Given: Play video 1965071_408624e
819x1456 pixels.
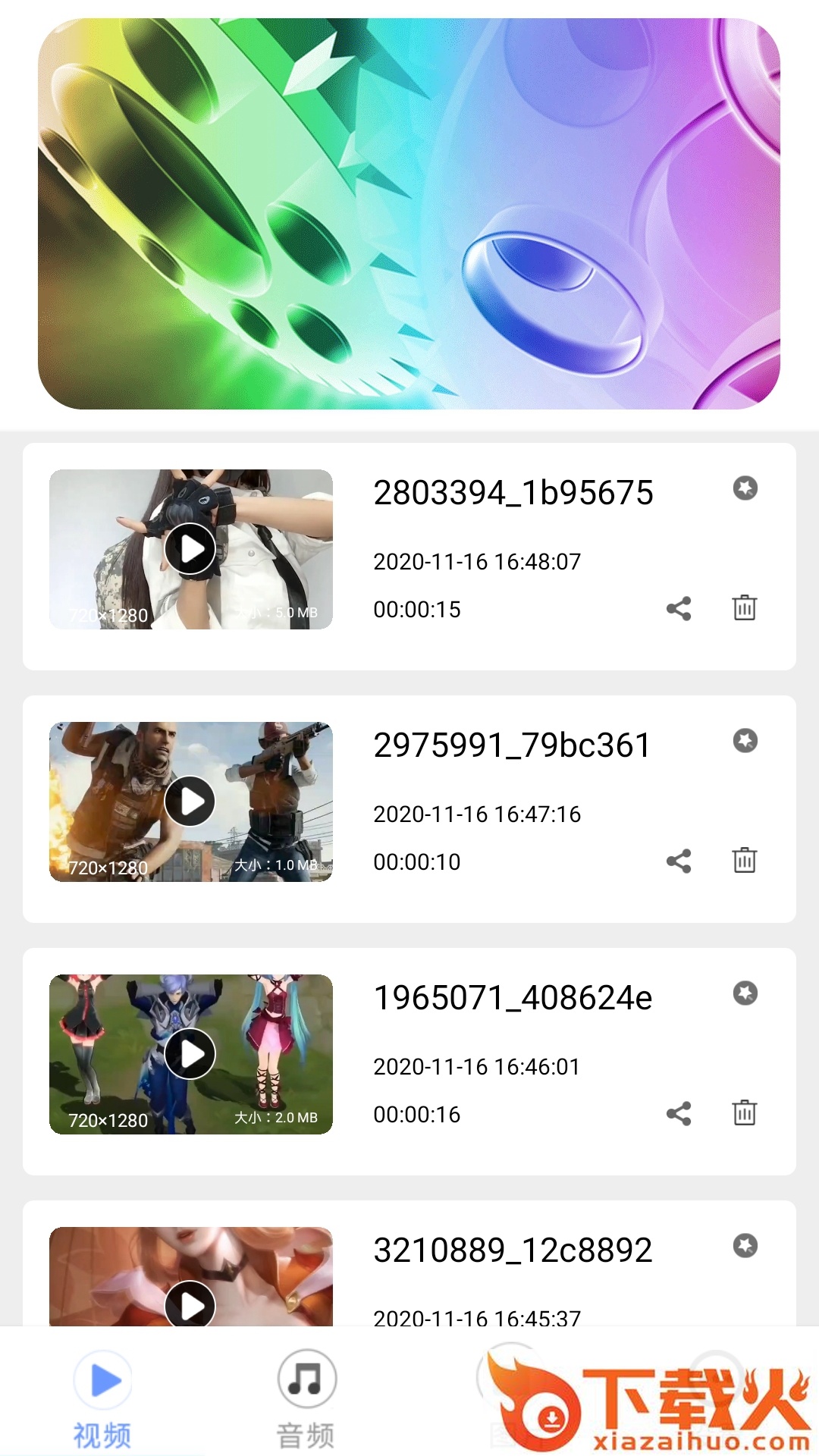Looking at the screenshot, I should (x=190, y=1053).
